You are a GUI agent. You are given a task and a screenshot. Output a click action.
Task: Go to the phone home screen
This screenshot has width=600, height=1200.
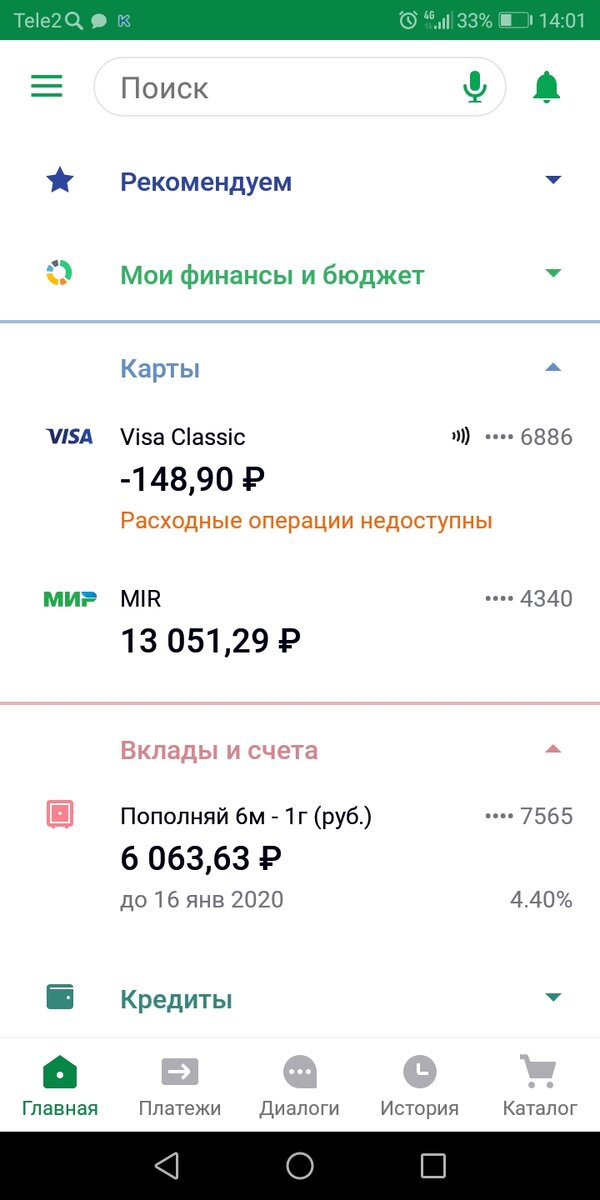pyautogui.click(x=300, y=1166)
